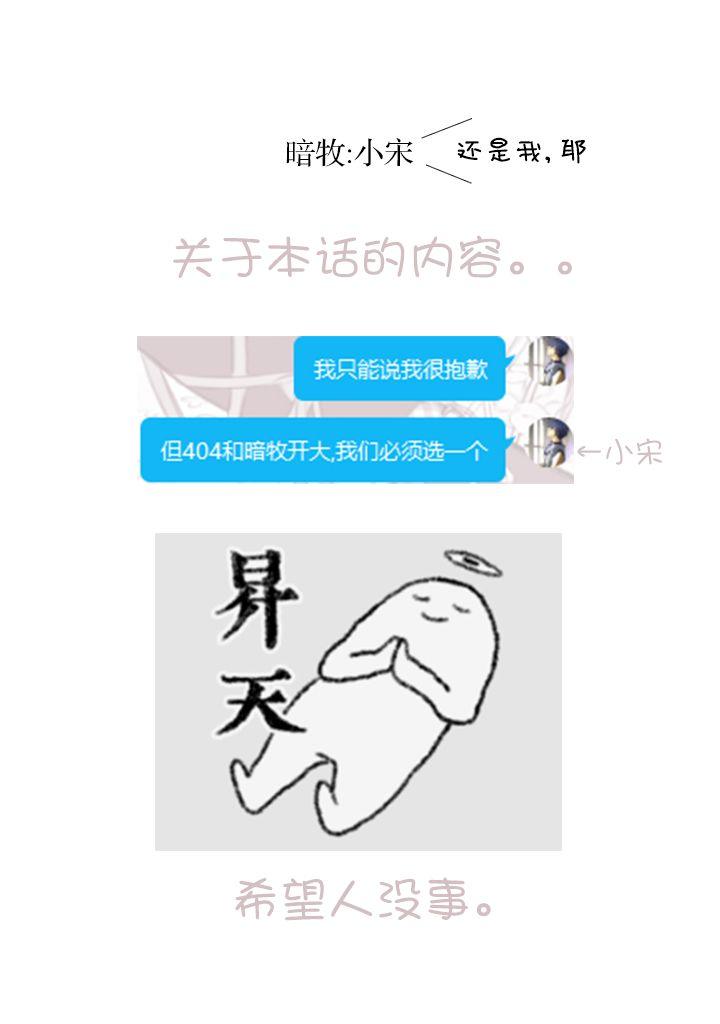Toggle the 昇天 sticker panel
Image resolution: width=720 pixels, height=1024 pixels.
tap(360, 690)
